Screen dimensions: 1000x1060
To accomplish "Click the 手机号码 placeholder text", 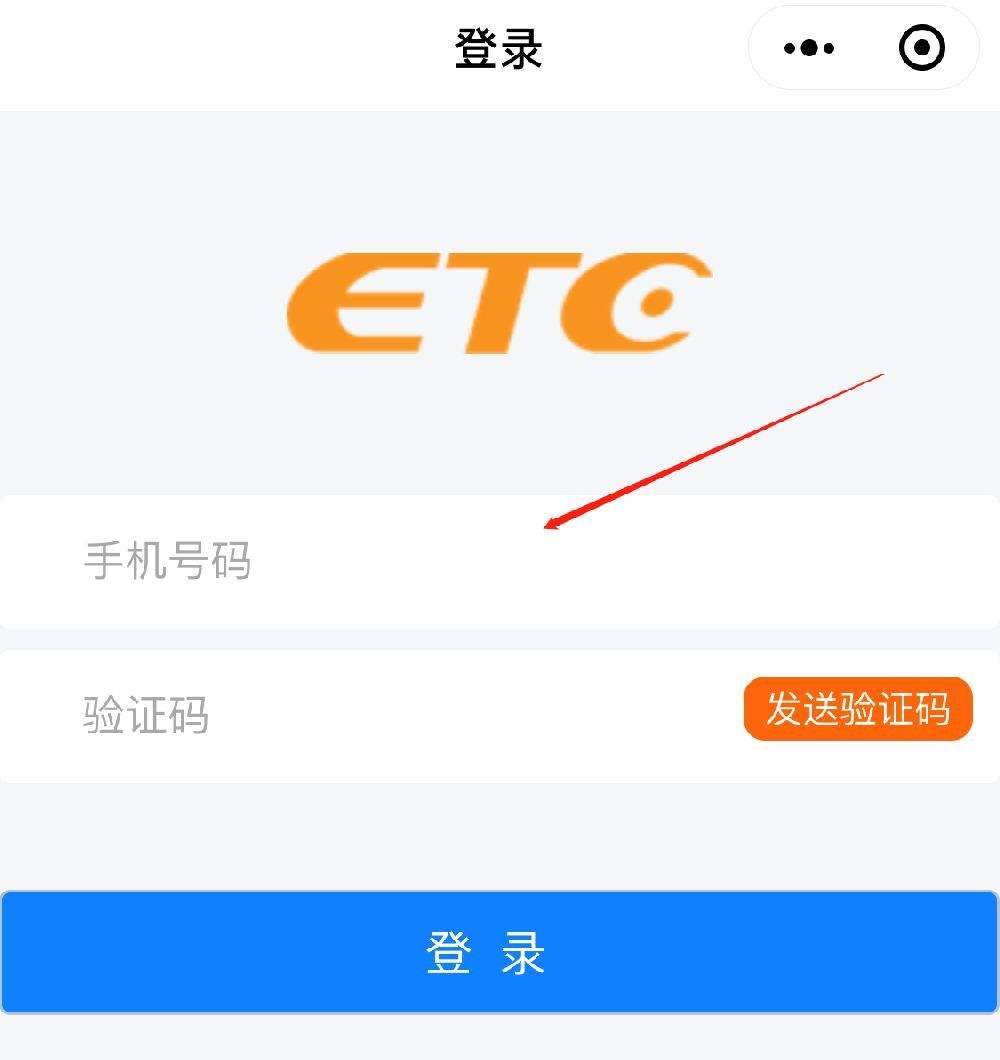I will [168, 562].
